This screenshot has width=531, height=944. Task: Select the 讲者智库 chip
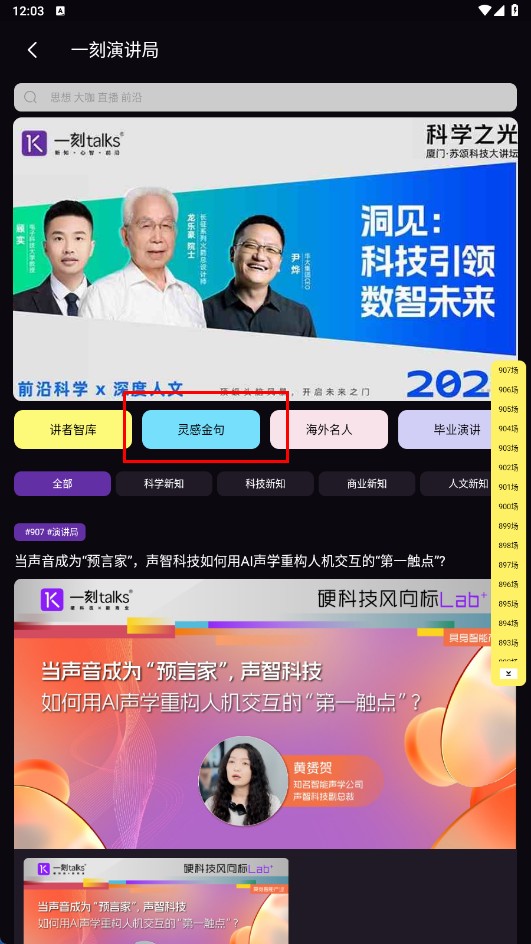[x=73, y=430]
